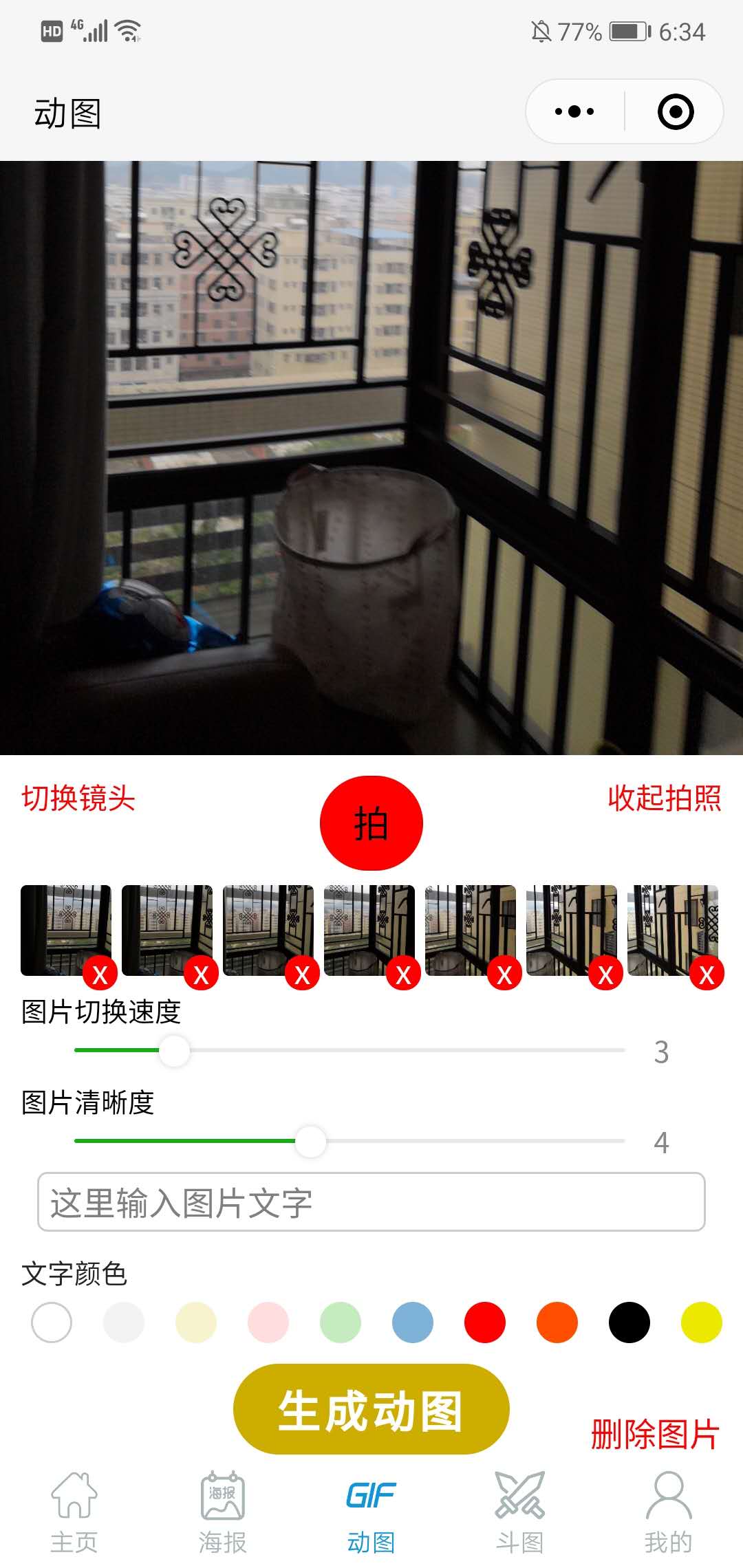Select the yellow text color swatch

(701, 1322)
